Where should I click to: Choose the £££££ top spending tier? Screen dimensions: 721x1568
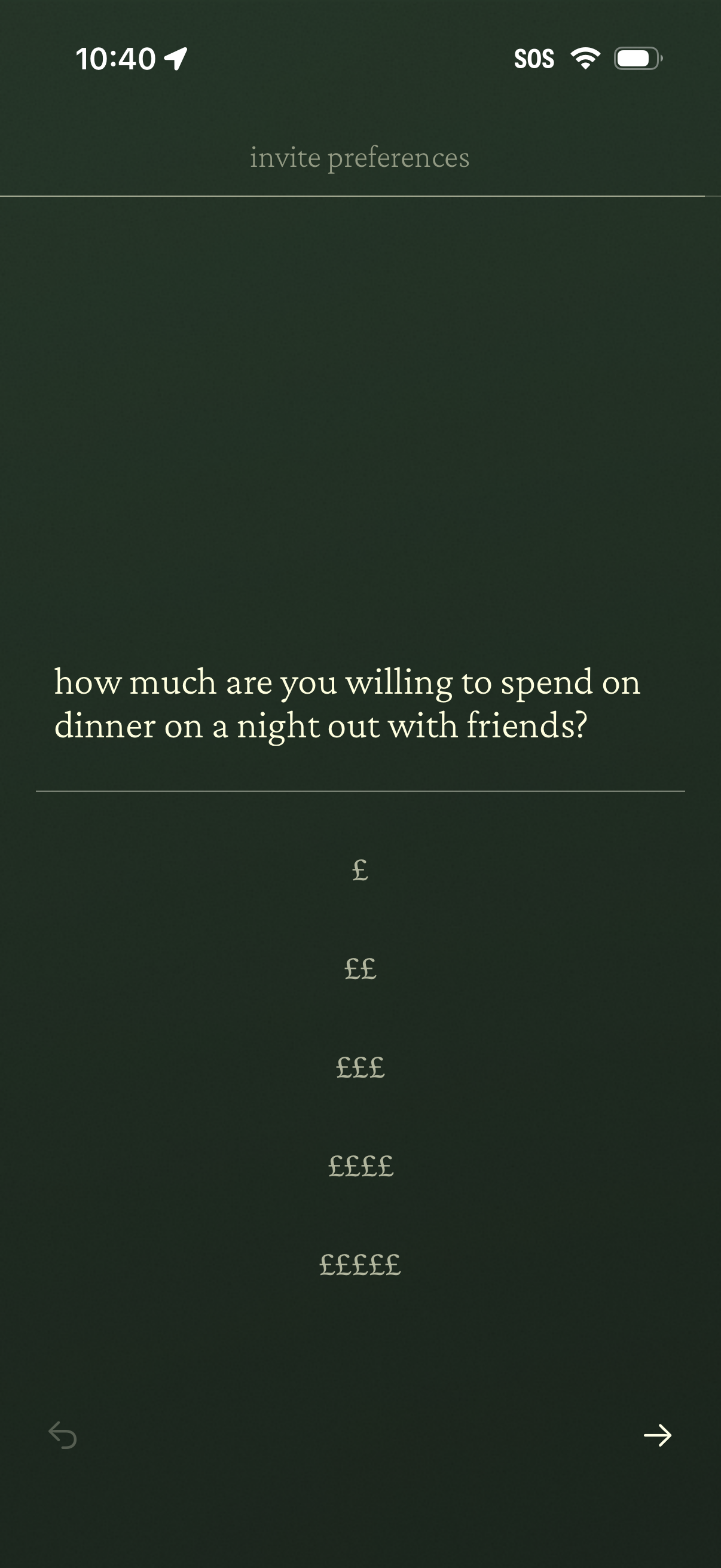tap(360, 1265)
